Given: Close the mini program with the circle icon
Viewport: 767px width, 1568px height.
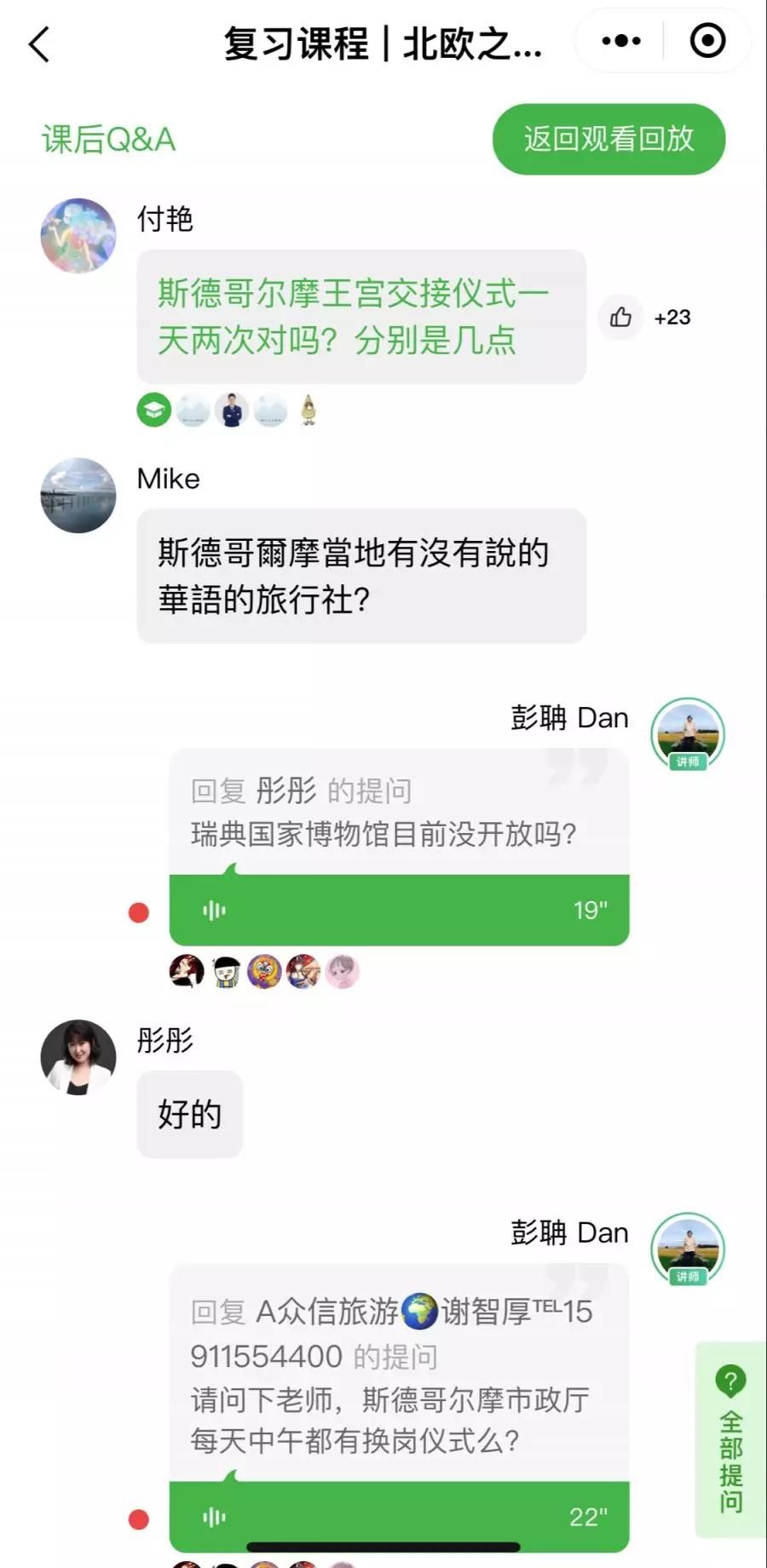Looking at the screenshot, I should pos(706,41).
